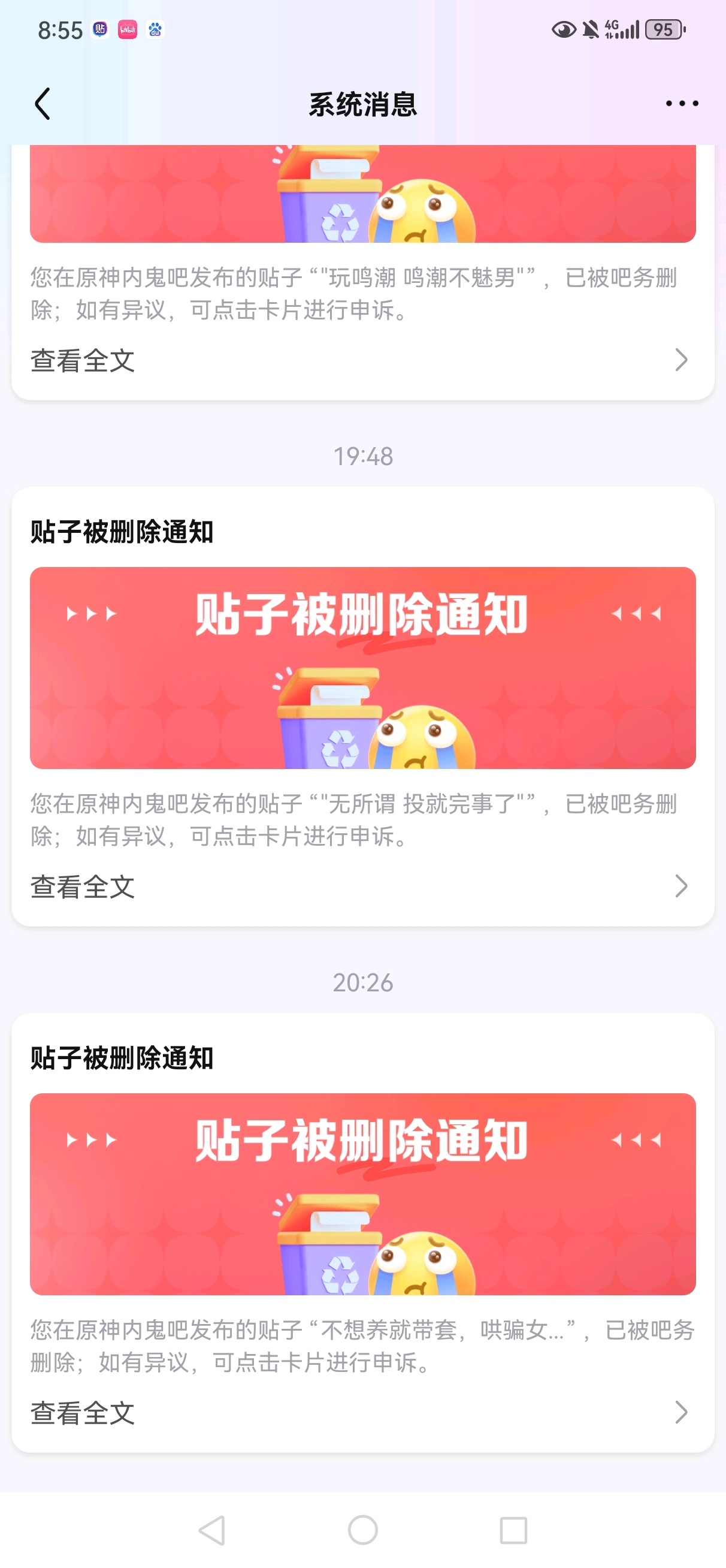The height and width of the screenshot is (1568, 726).
Task: Tap the system back button
Action: click(x=212, y=1530)
